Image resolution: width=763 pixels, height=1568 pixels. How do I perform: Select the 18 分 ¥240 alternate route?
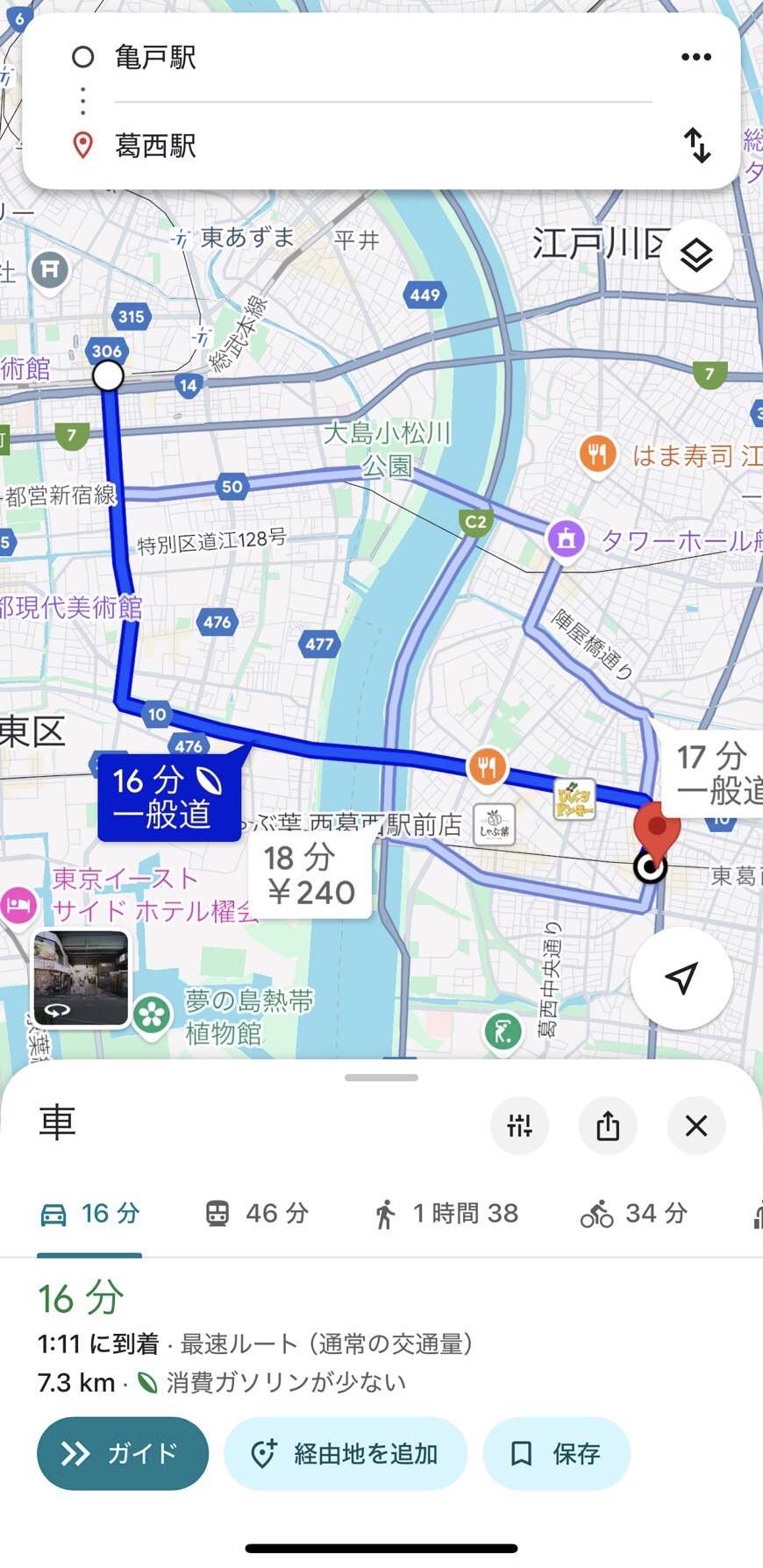[x=310, y=875]
